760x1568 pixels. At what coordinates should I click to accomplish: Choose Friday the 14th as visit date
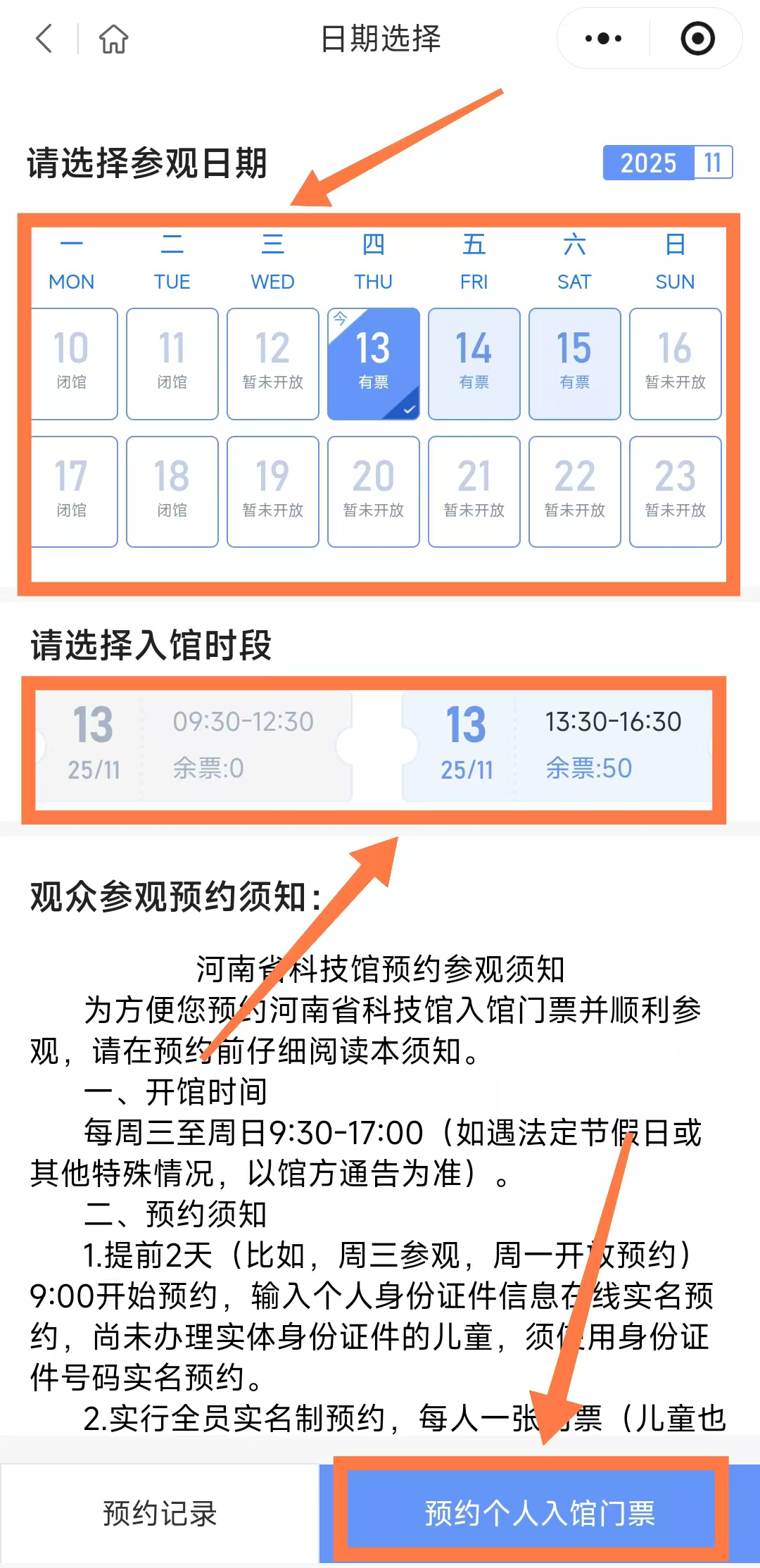[474, 363]
